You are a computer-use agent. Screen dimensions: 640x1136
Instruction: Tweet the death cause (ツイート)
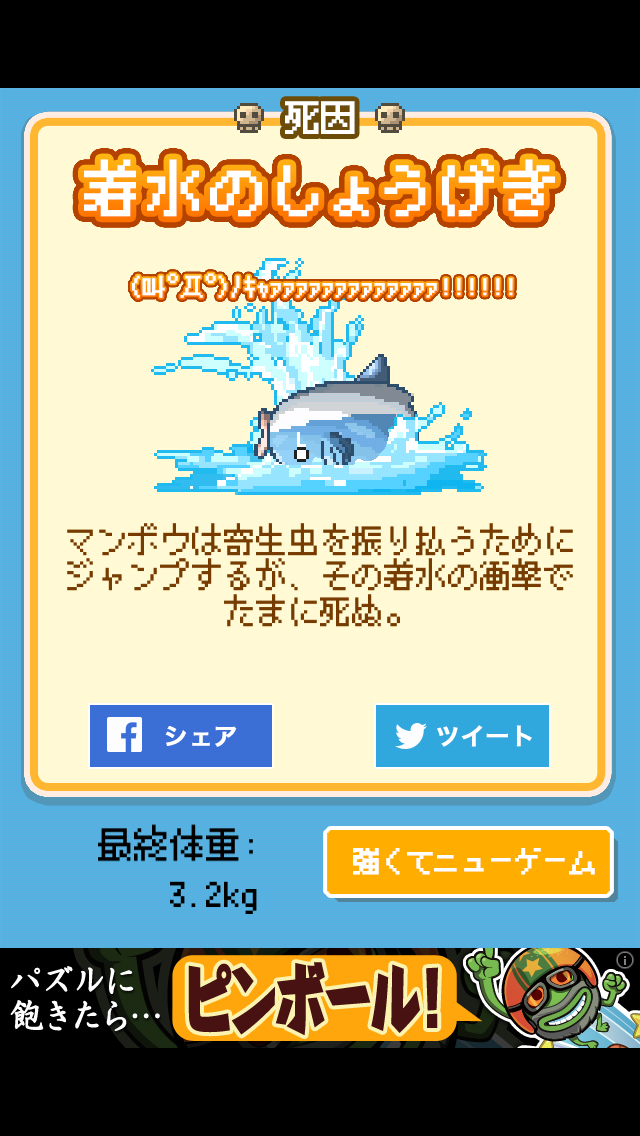(x=462, y=736)
